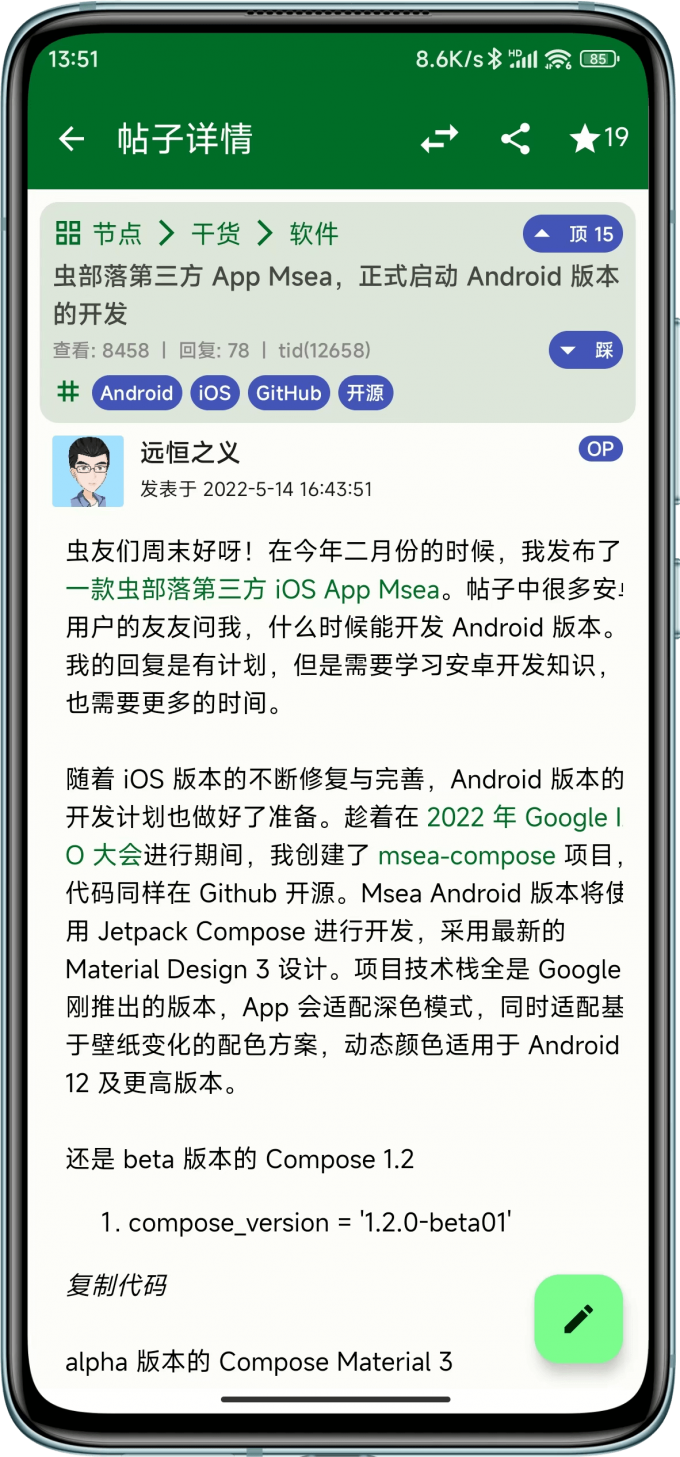The height and width of the screenshot is (1457, 680).
Task: Upvote the post with the 顶 15 button
Action: [x=573, y=235]
